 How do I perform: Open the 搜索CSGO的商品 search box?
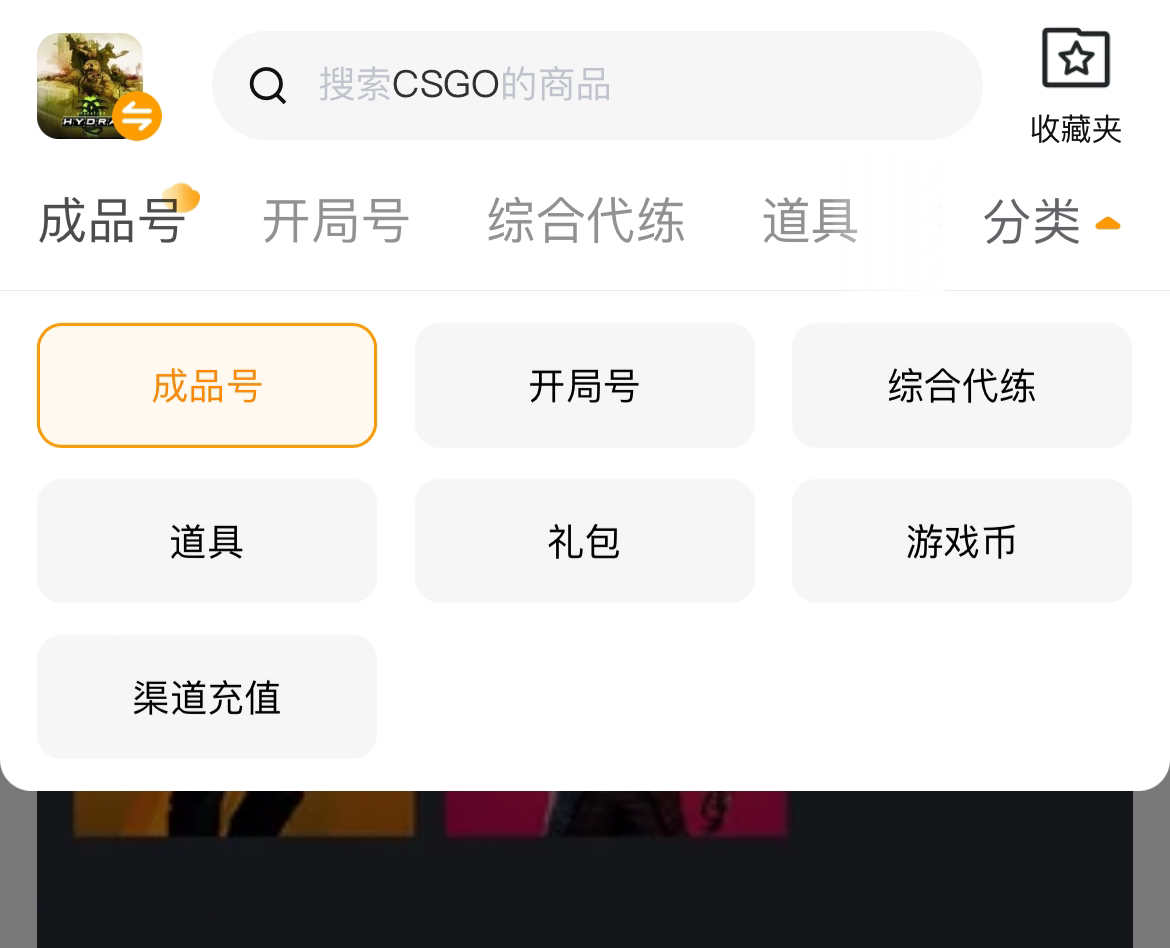pyautogui.click(x=597, y=85)
